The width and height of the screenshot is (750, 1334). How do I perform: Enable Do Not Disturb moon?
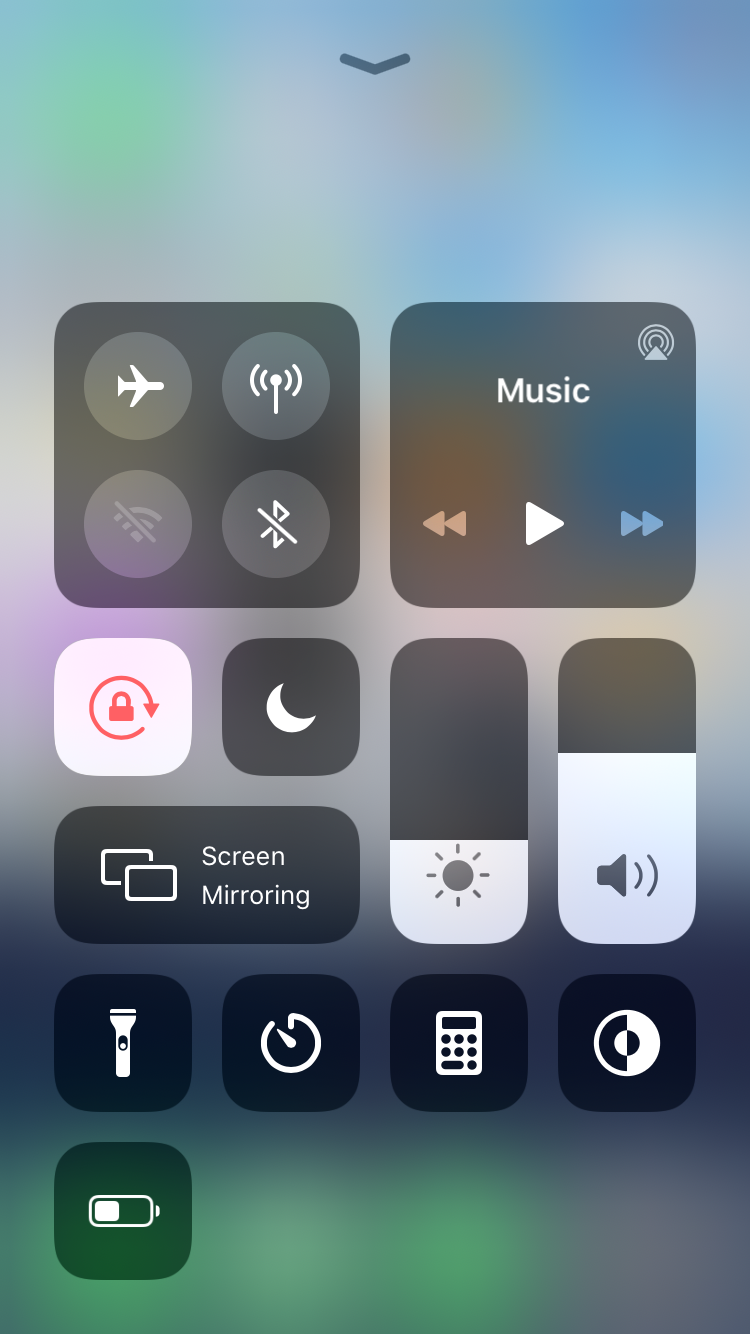pos(291,707)
